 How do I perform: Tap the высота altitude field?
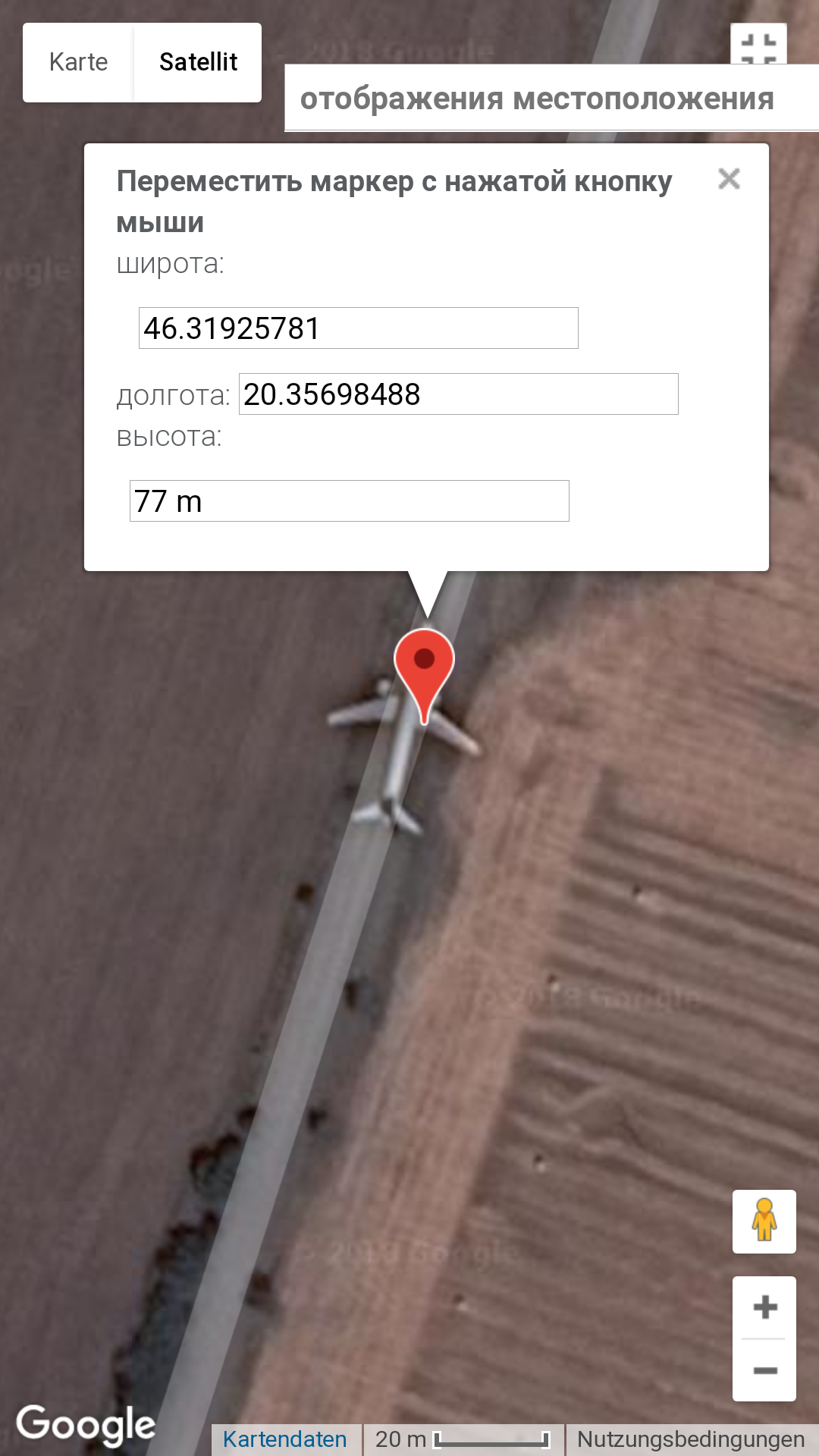(x=349, y=501)
